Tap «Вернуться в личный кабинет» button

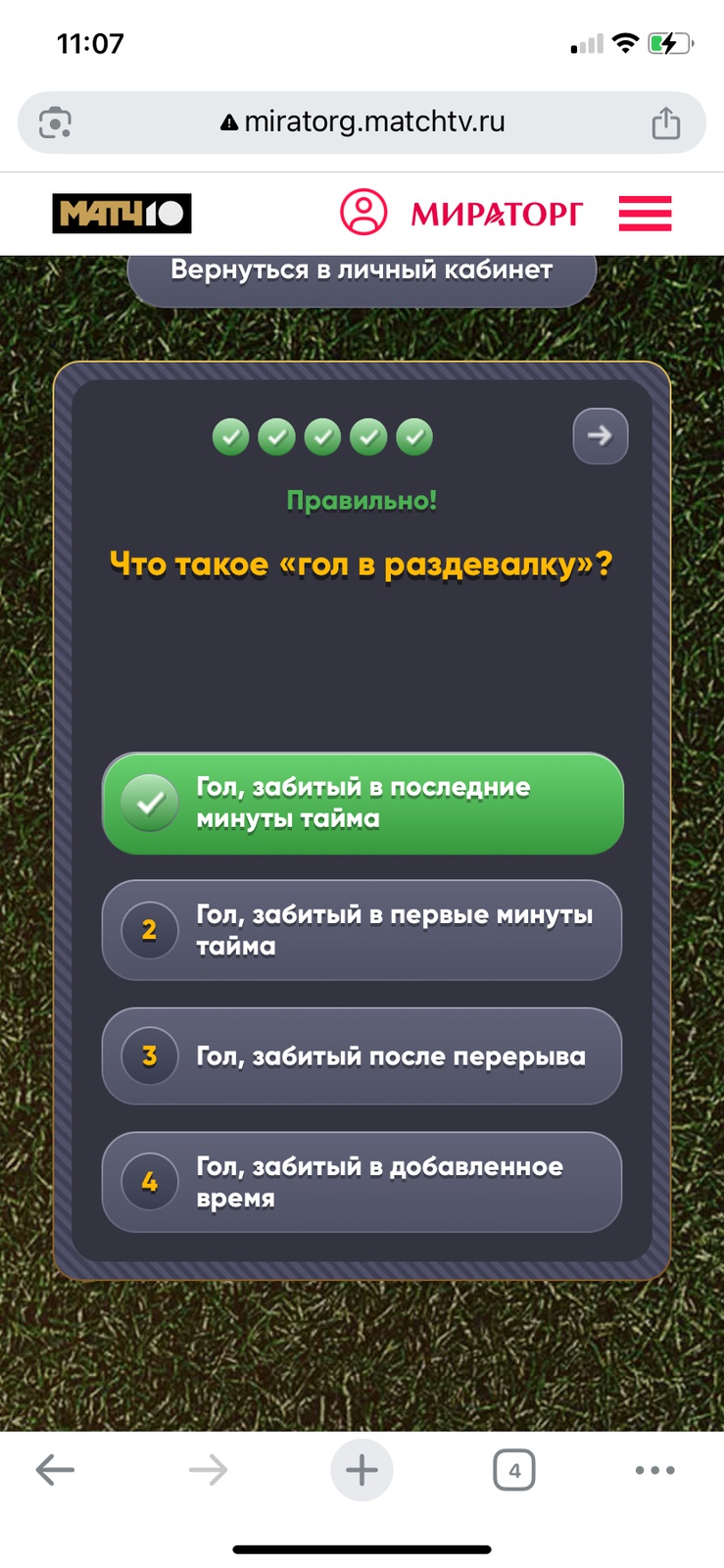(x=362, y=272)
